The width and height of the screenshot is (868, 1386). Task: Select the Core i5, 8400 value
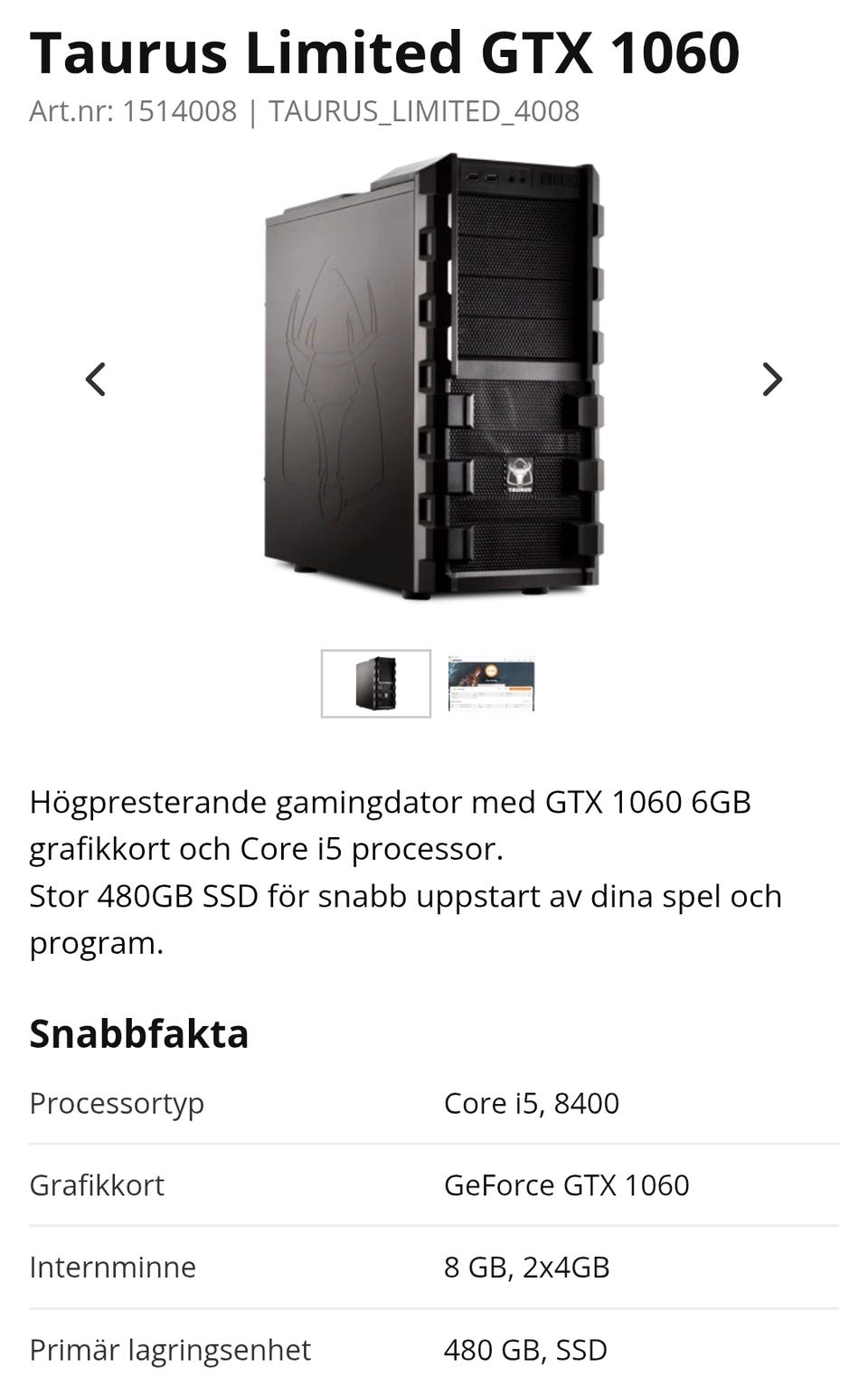tap(530, 1103)
